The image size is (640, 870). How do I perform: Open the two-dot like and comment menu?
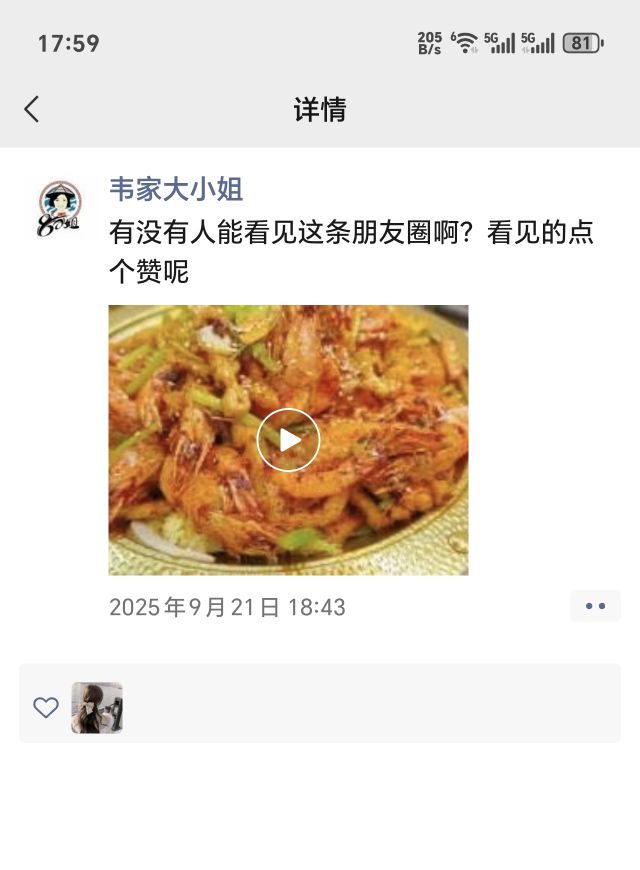[x=595, y=606]
